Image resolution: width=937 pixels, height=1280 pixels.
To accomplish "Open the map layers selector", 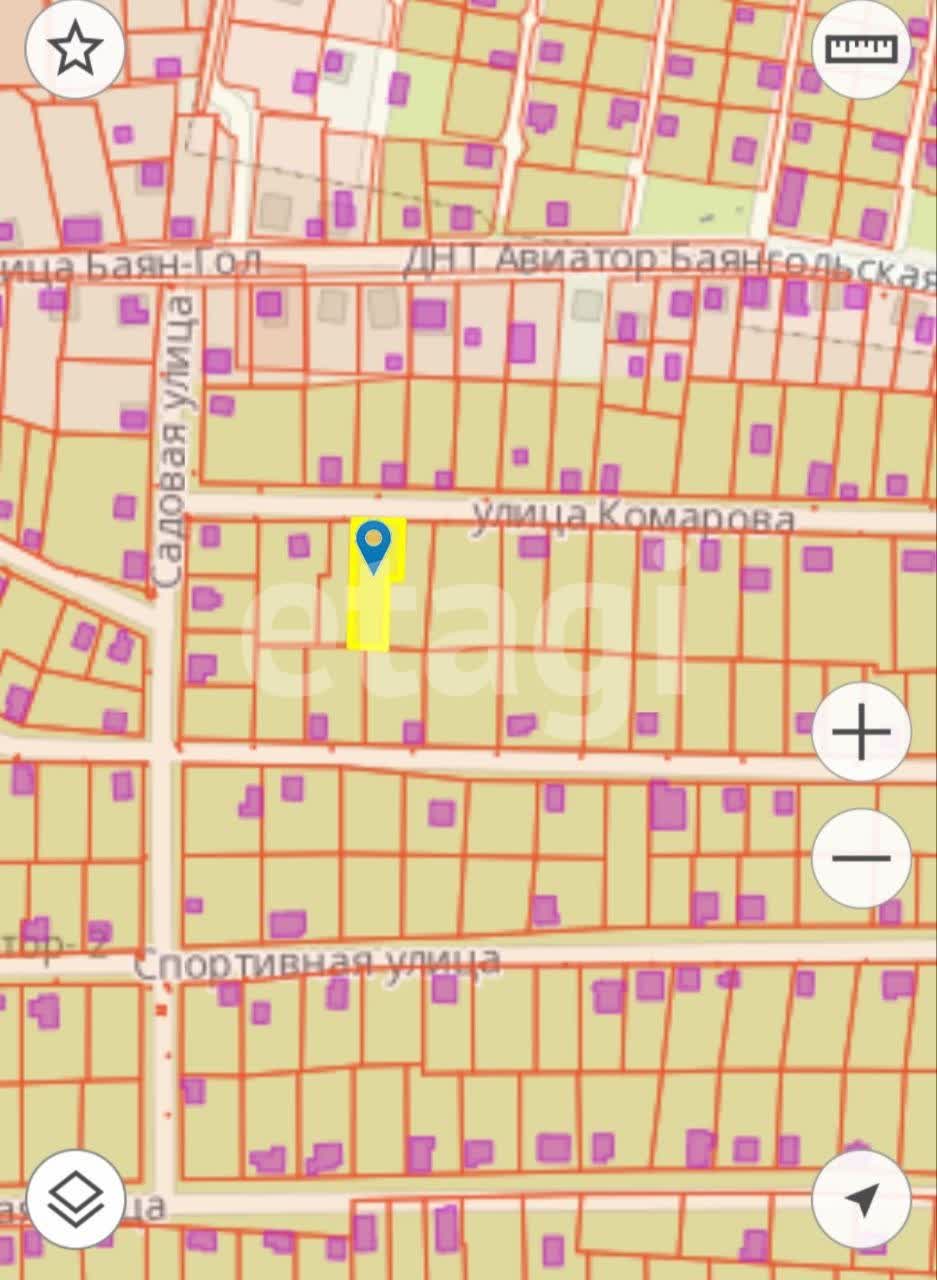I will pos(76,1198).
